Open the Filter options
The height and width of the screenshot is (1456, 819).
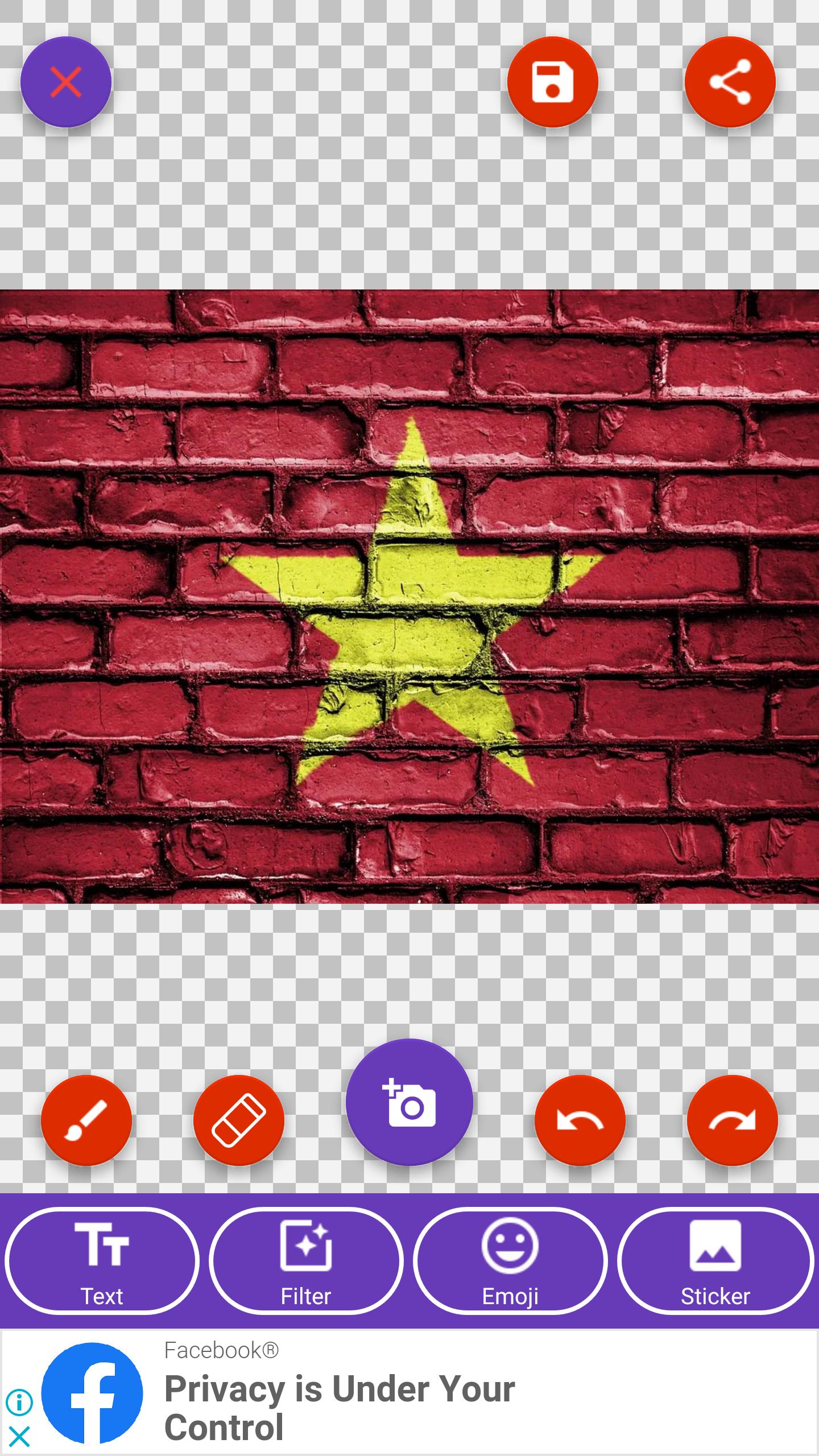306,1261
